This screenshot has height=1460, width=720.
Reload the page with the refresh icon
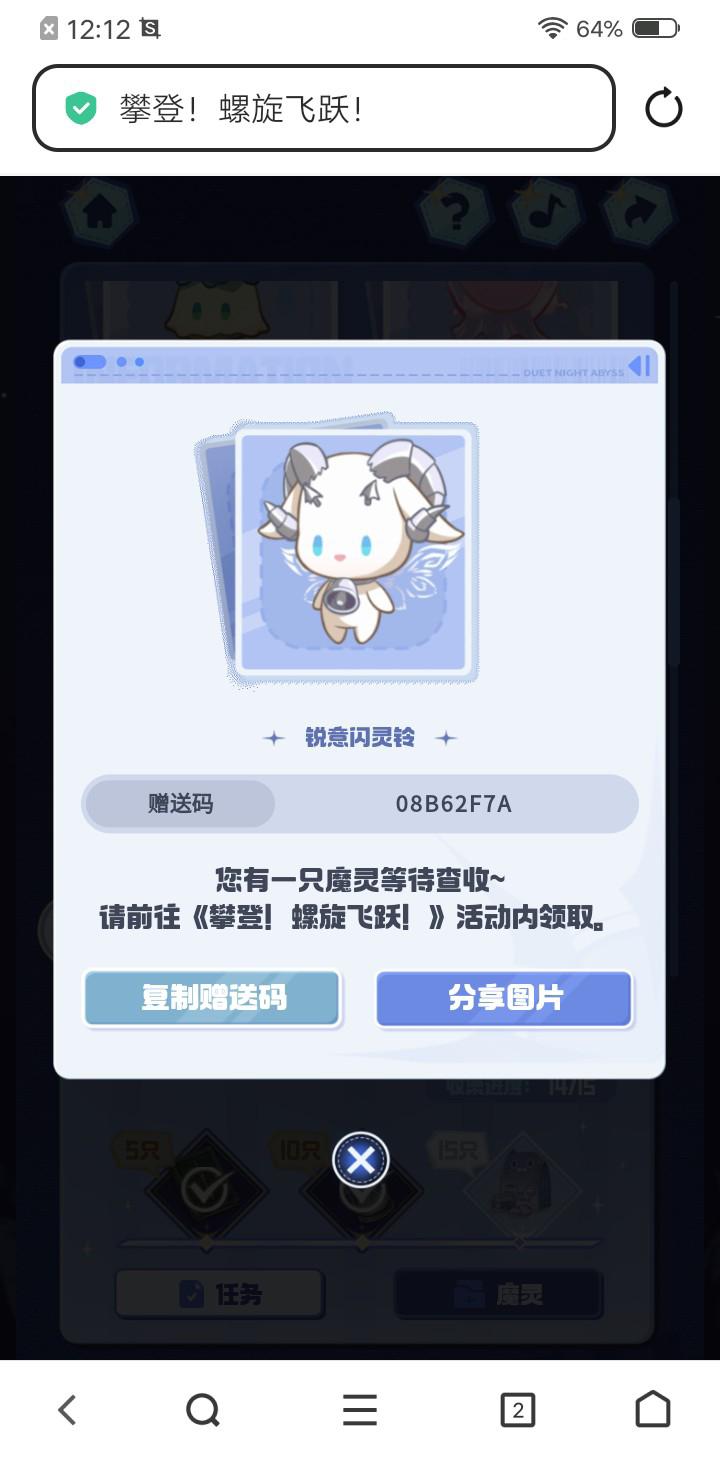(663, 108)
